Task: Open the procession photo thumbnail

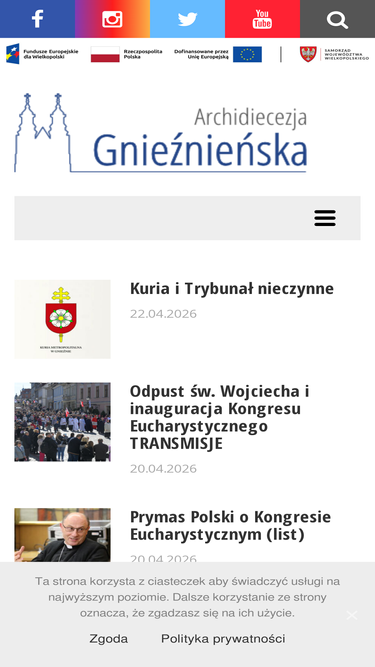Action: [62, 422]
